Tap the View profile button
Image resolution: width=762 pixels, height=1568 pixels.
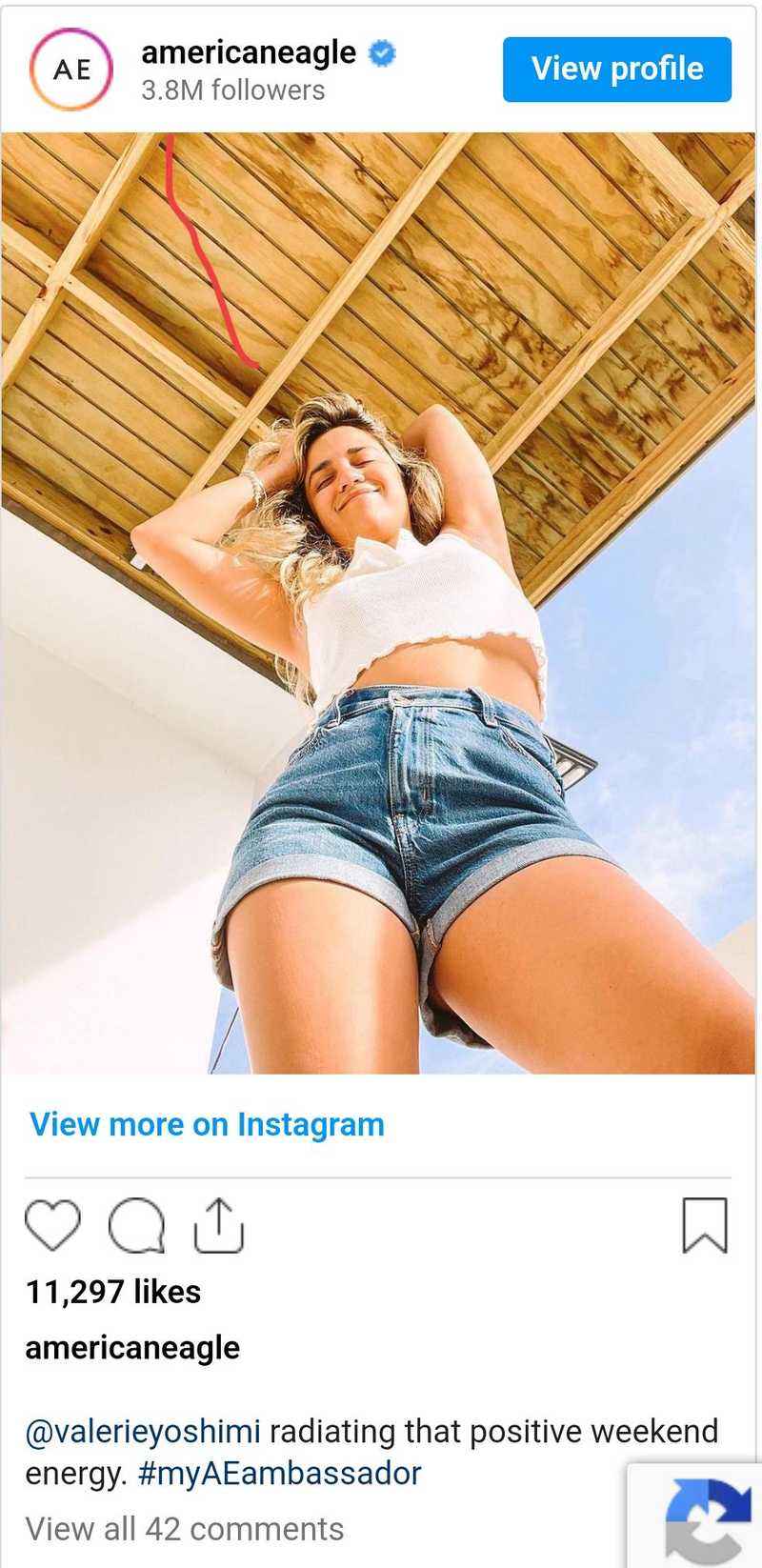click(616, 70)
